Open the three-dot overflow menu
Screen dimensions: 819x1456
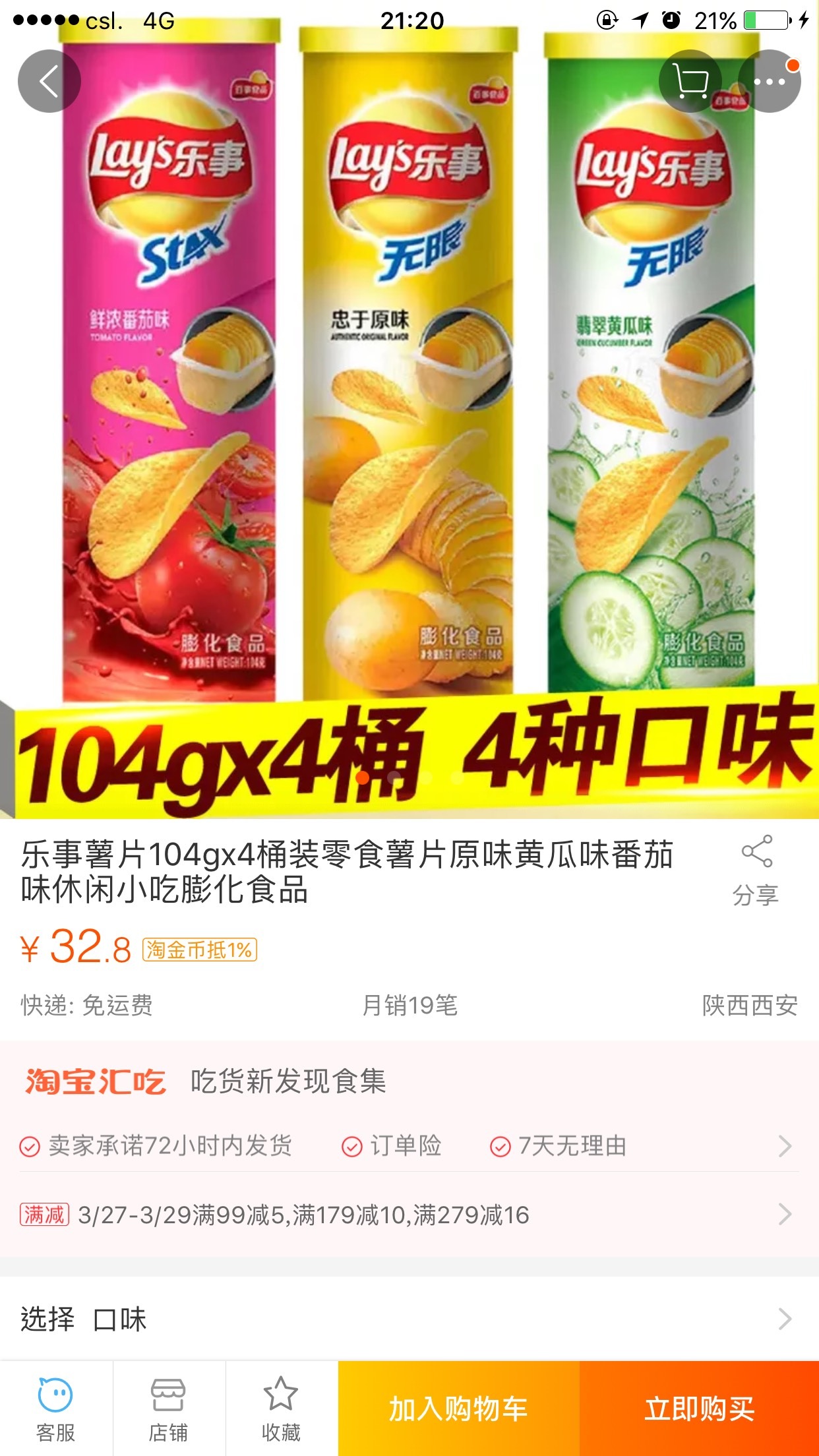pos(769,81)
